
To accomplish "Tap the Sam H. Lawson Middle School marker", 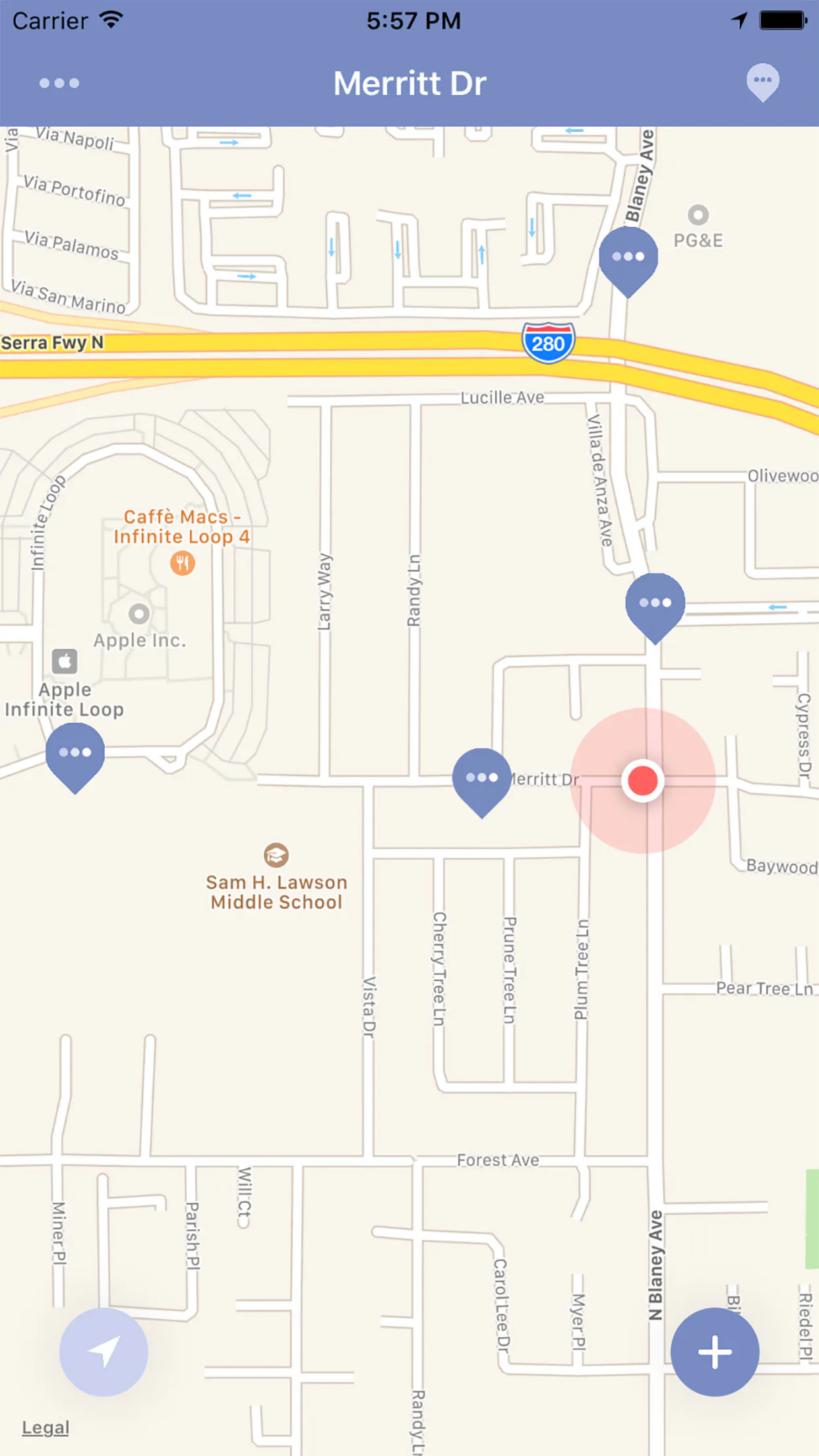I will (x=276, y=855).
